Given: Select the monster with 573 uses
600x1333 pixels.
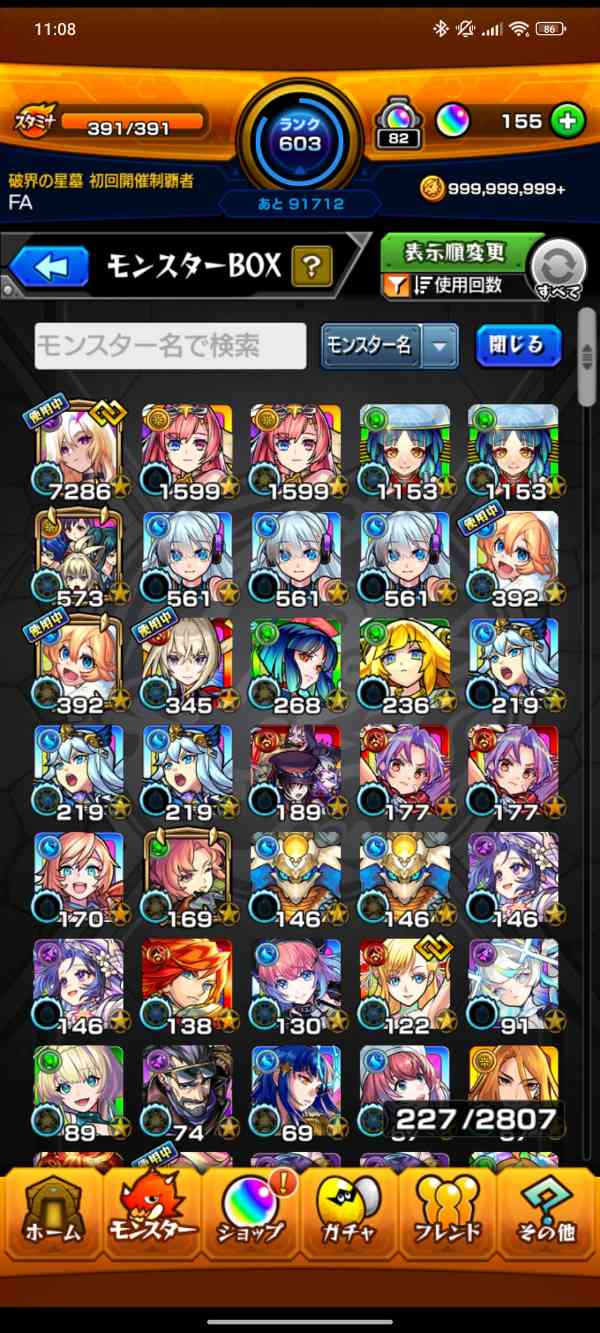Looking at the screenshot, I should point(79,559).
